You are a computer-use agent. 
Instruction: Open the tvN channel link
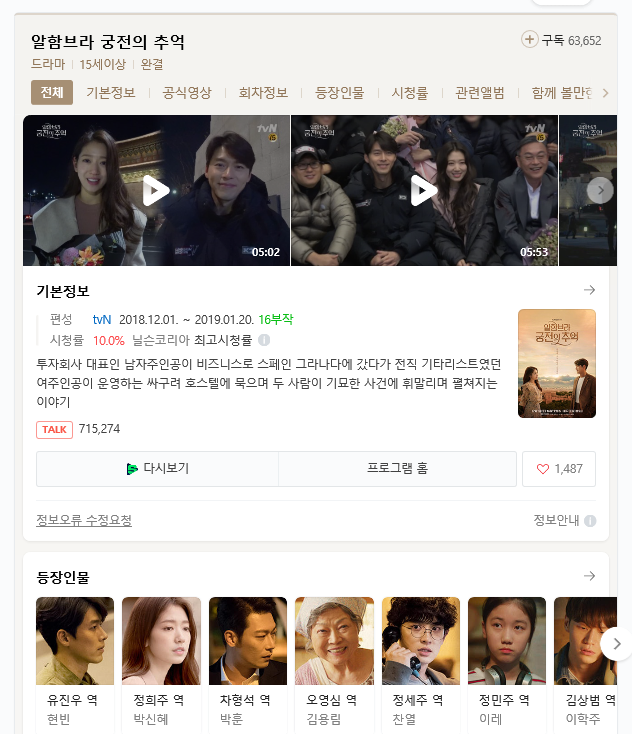(x=101, y=320)
